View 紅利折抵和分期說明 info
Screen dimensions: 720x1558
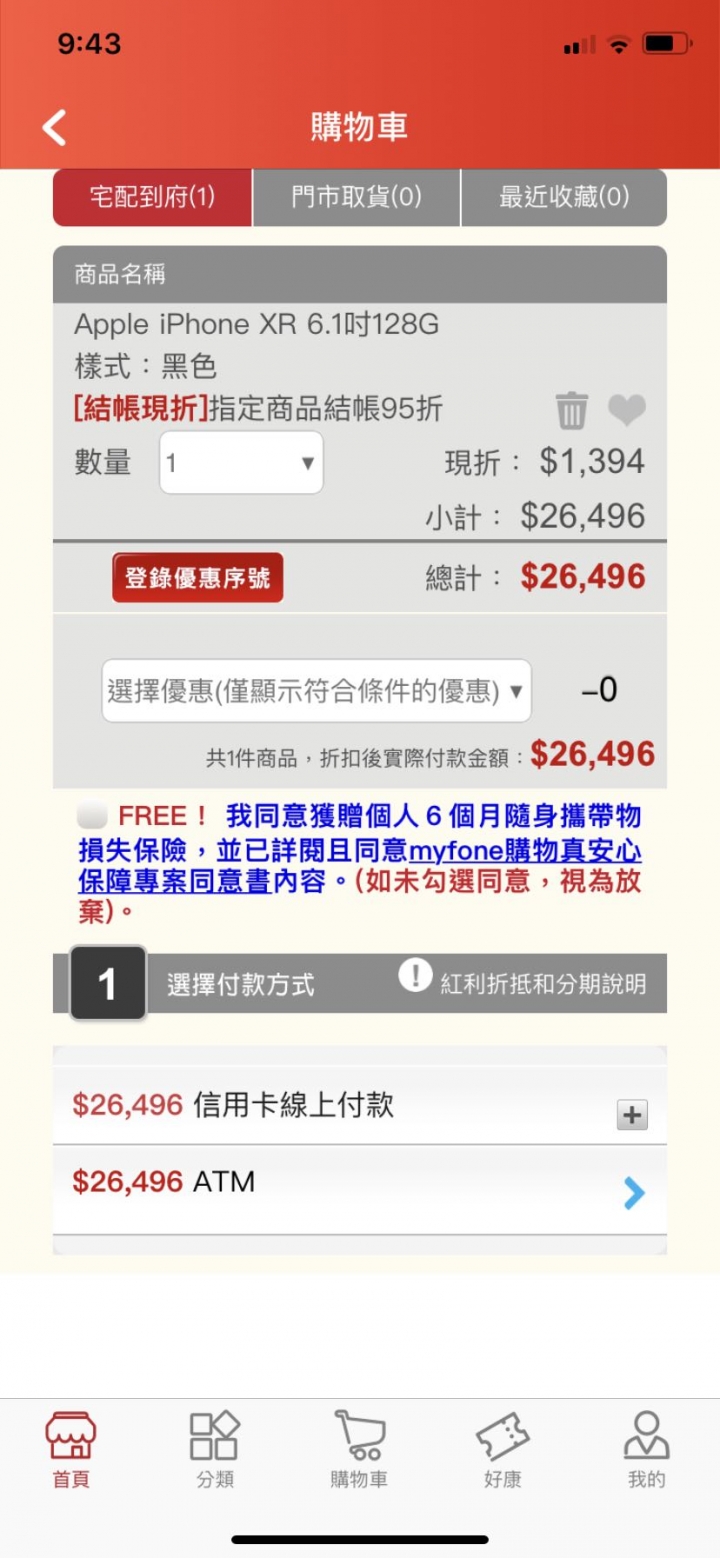coord(523,982)
